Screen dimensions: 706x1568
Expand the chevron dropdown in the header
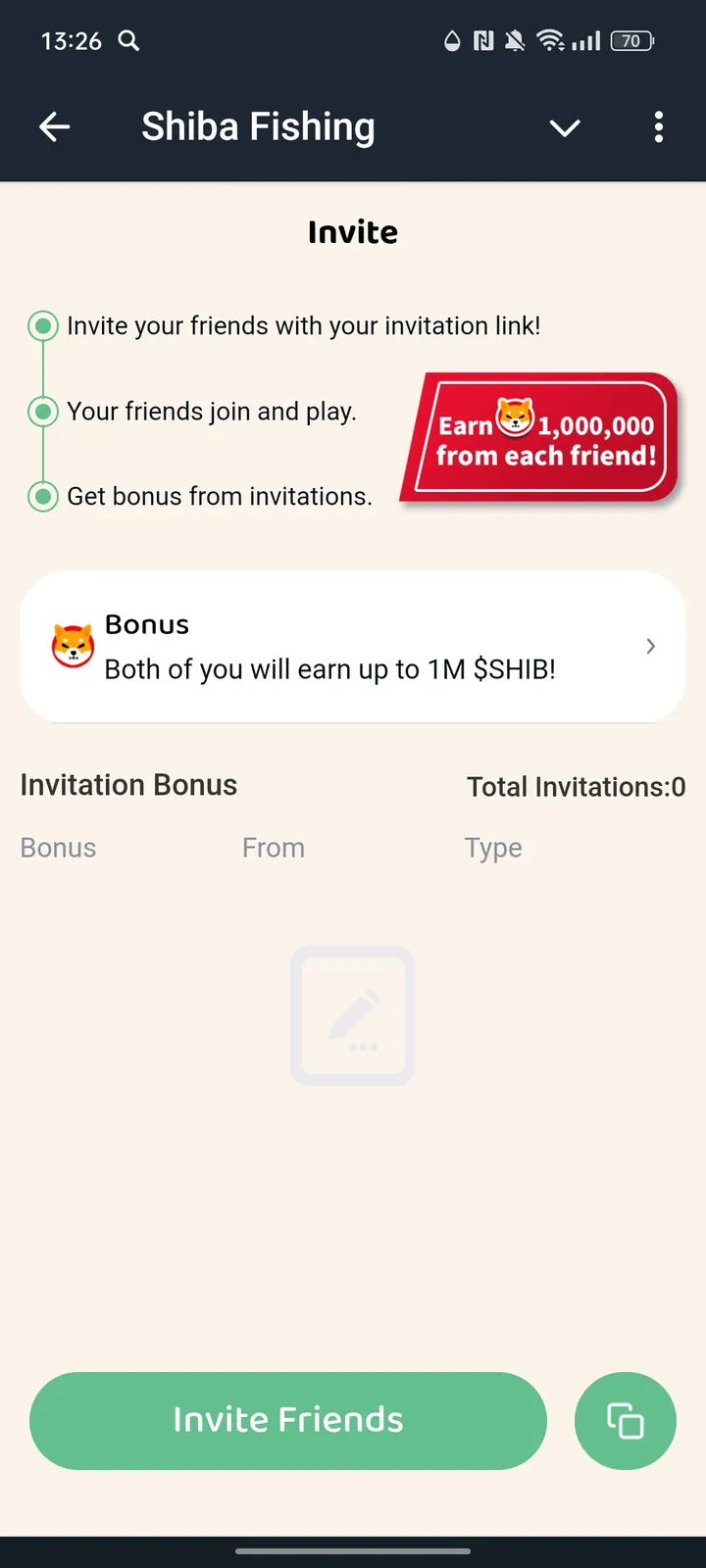tap(565, 127)
